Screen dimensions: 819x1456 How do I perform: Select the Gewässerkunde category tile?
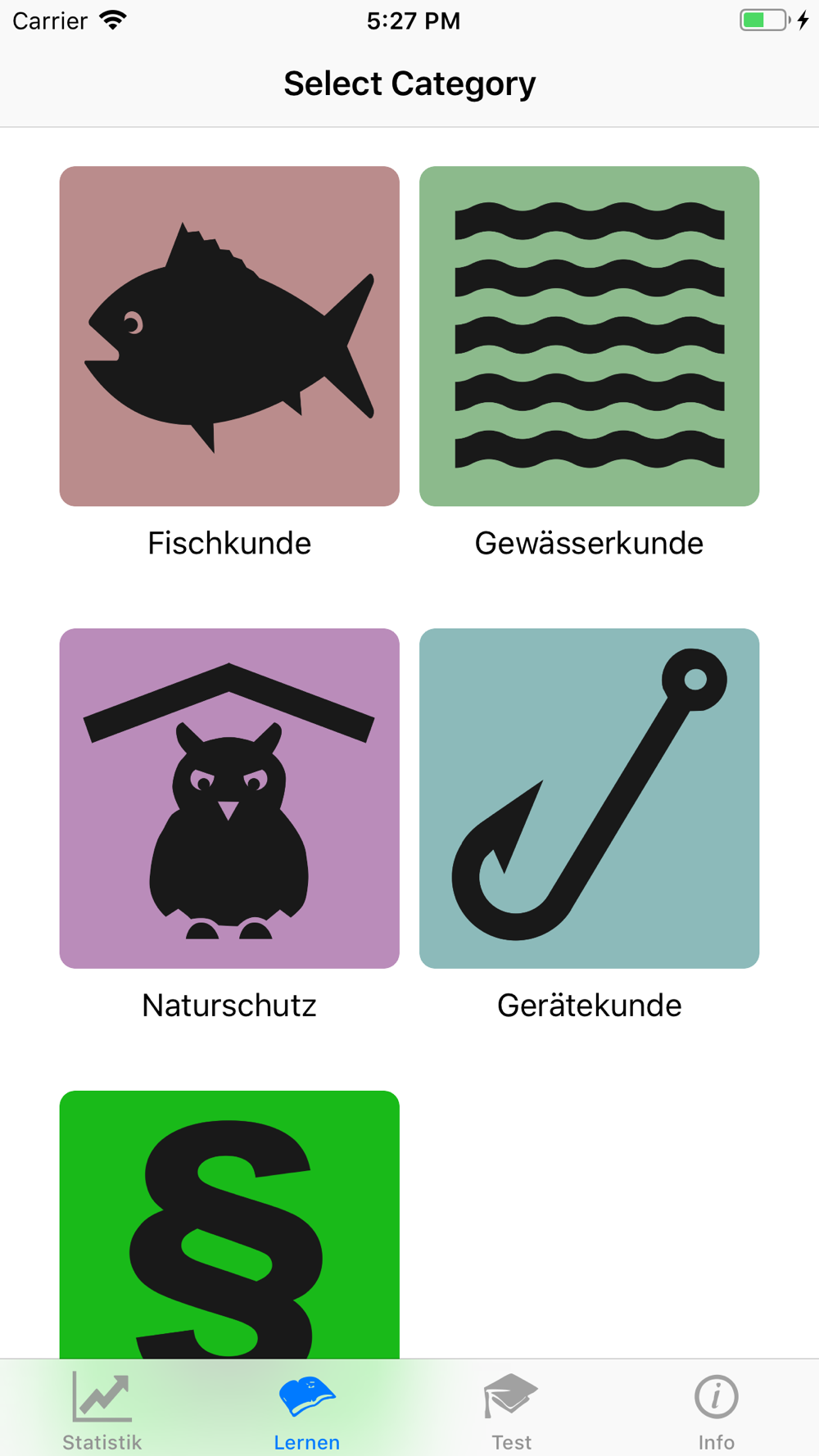pyautogui.click(x=589, y=336)
